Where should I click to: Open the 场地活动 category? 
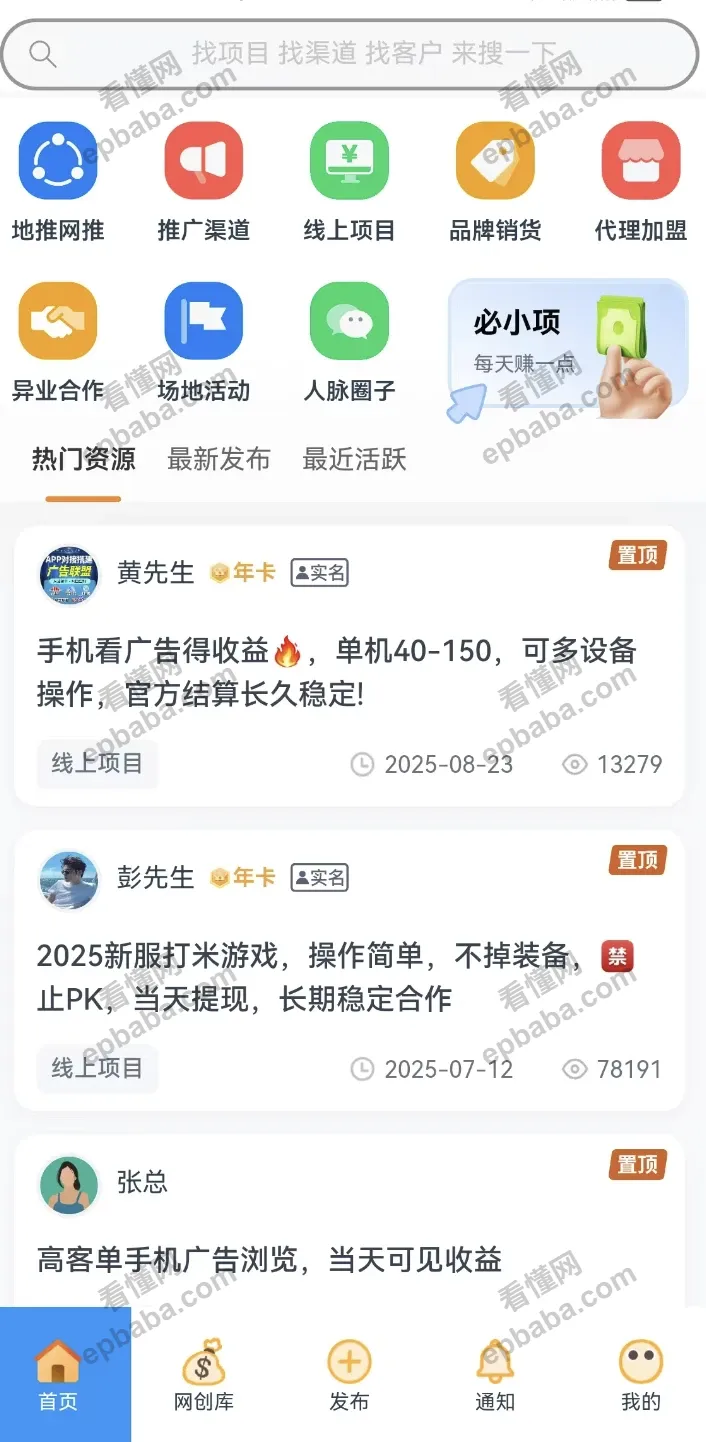(203, 342)
